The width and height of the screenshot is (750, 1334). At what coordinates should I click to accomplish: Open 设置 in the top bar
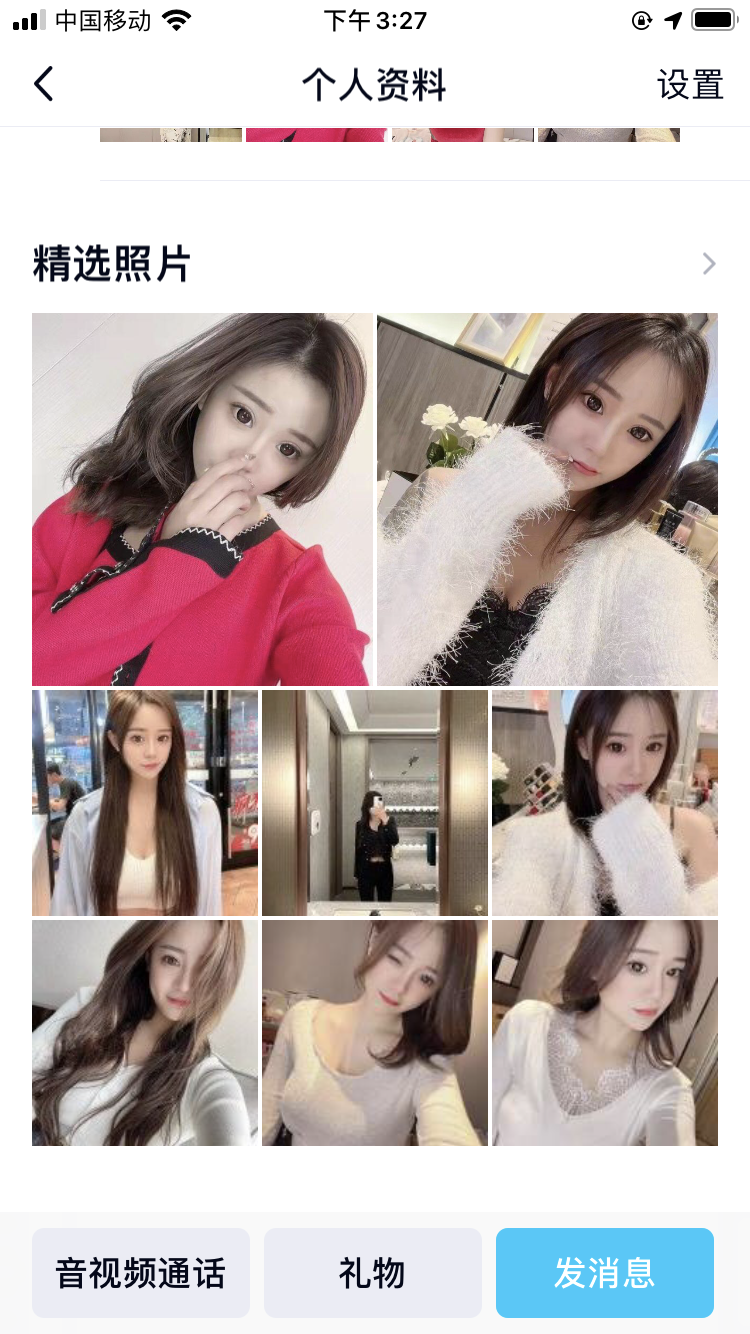pos(690,85)
